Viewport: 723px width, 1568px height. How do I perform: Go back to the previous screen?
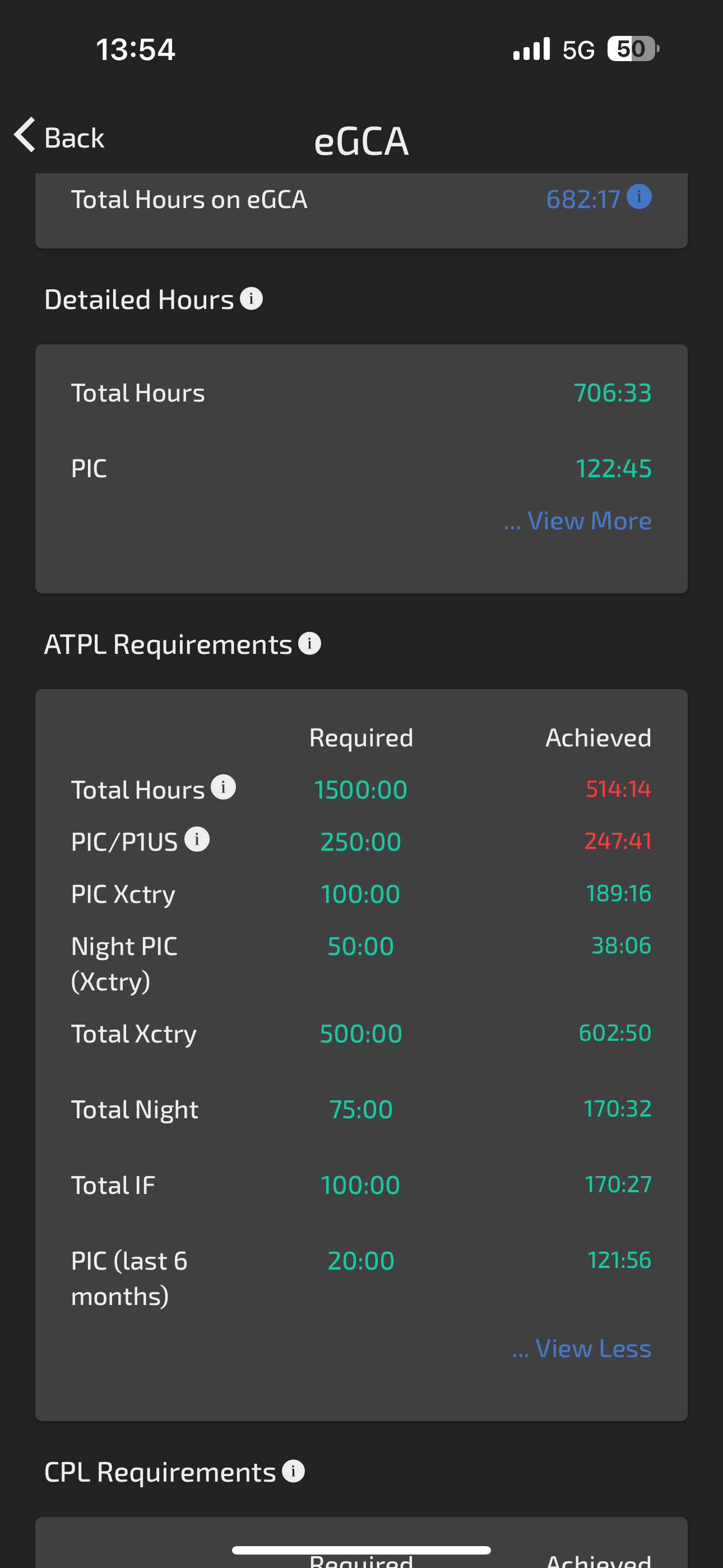tap(59, 136)
